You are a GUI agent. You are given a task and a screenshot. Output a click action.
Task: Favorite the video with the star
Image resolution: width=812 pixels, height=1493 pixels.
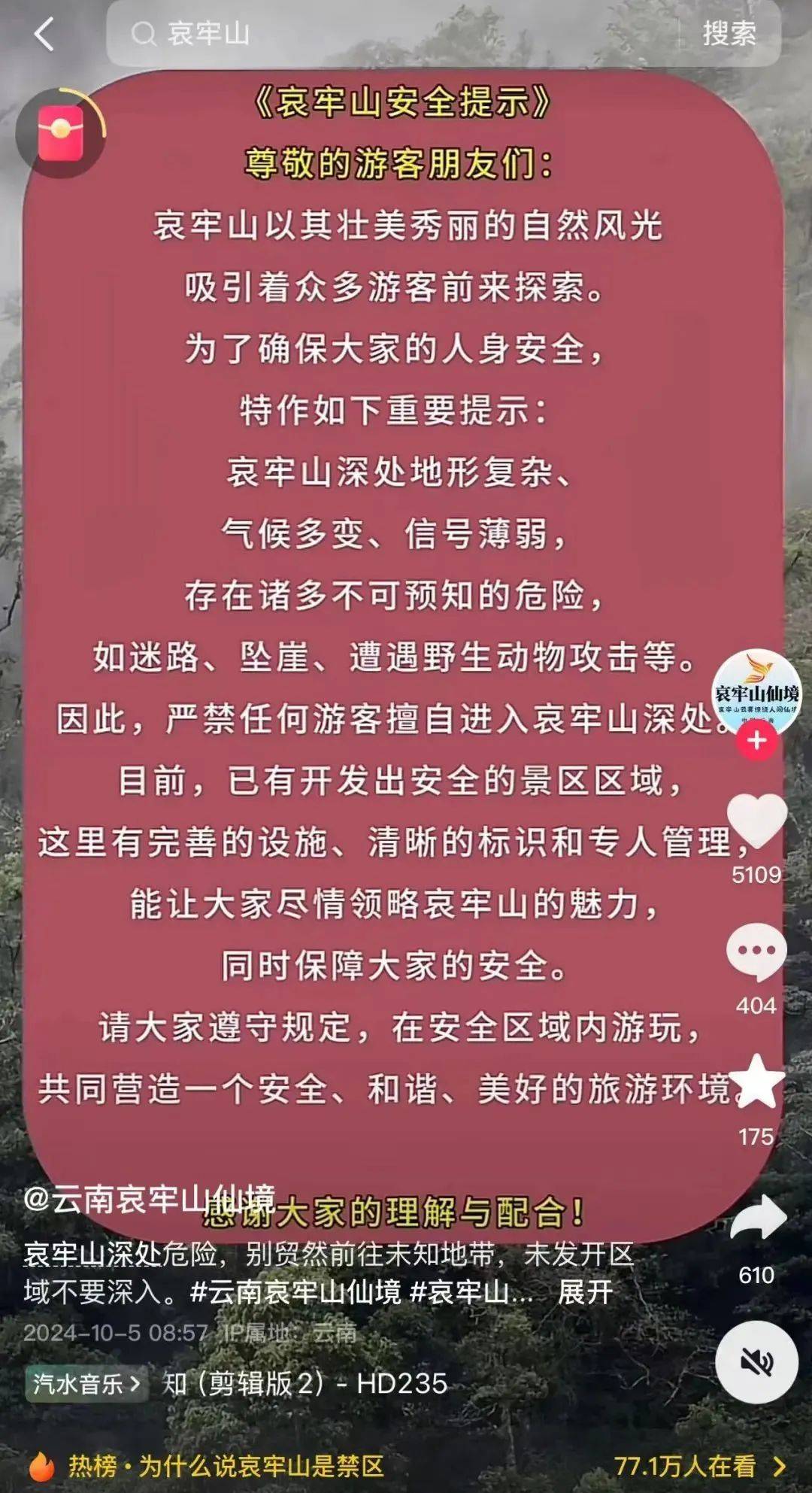[756, 1082]
